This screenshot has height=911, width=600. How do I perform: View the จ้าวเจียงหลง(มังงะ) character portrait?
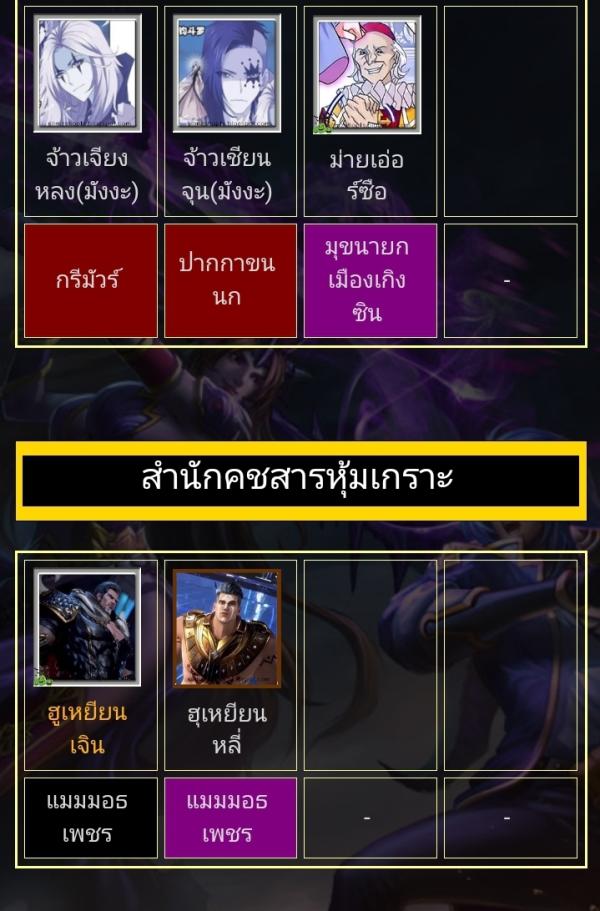coord(88,75)
